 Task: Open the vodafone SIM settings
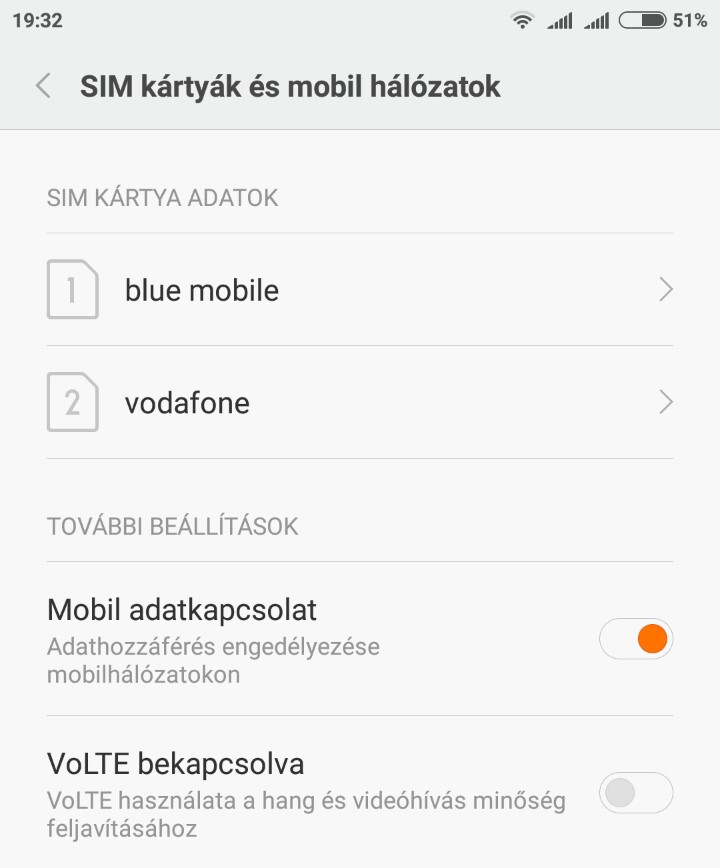pos(360,403)
